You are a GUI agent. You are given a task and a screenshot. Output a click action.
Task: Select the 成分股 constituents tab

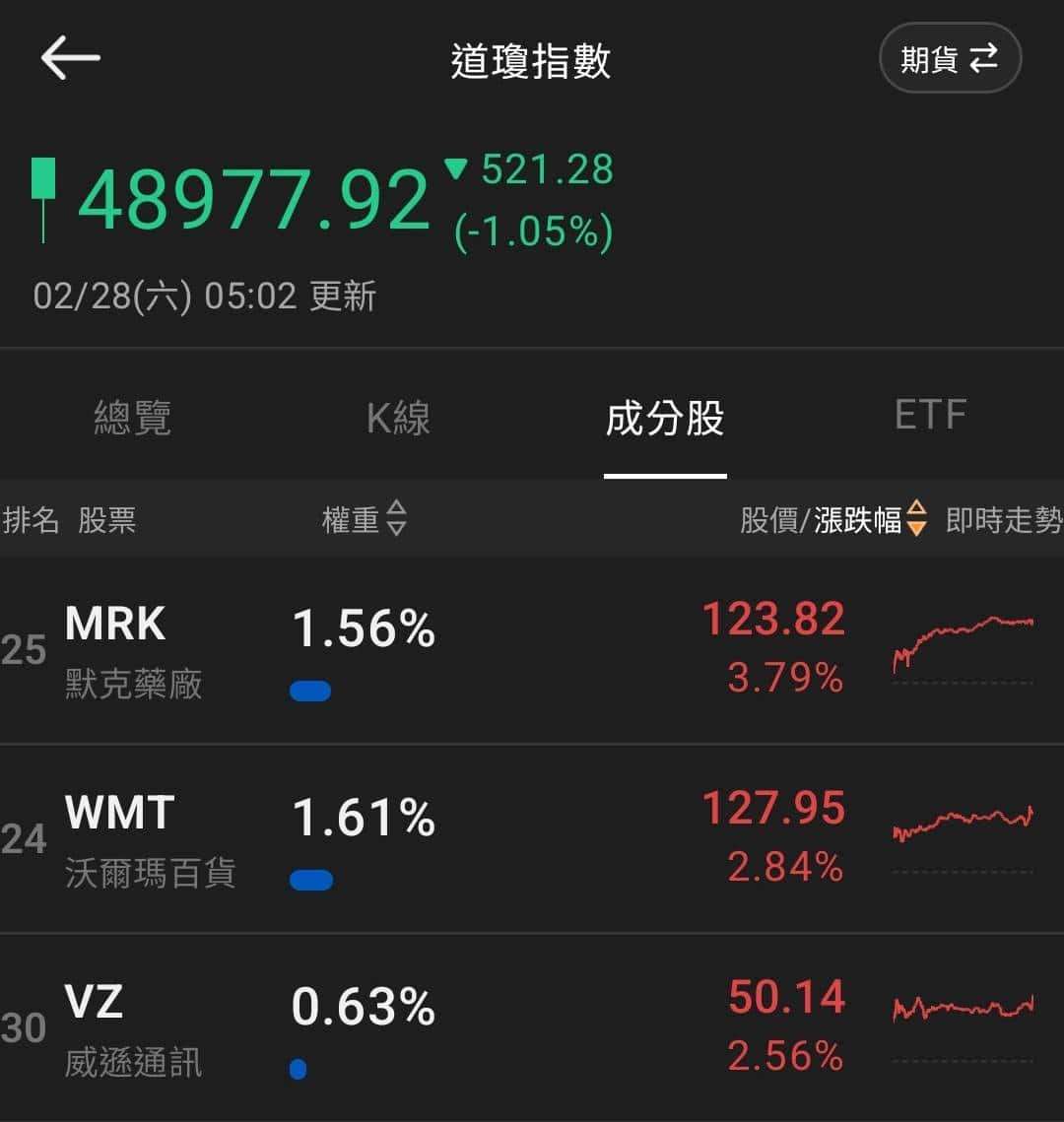(x=665, y=418)
